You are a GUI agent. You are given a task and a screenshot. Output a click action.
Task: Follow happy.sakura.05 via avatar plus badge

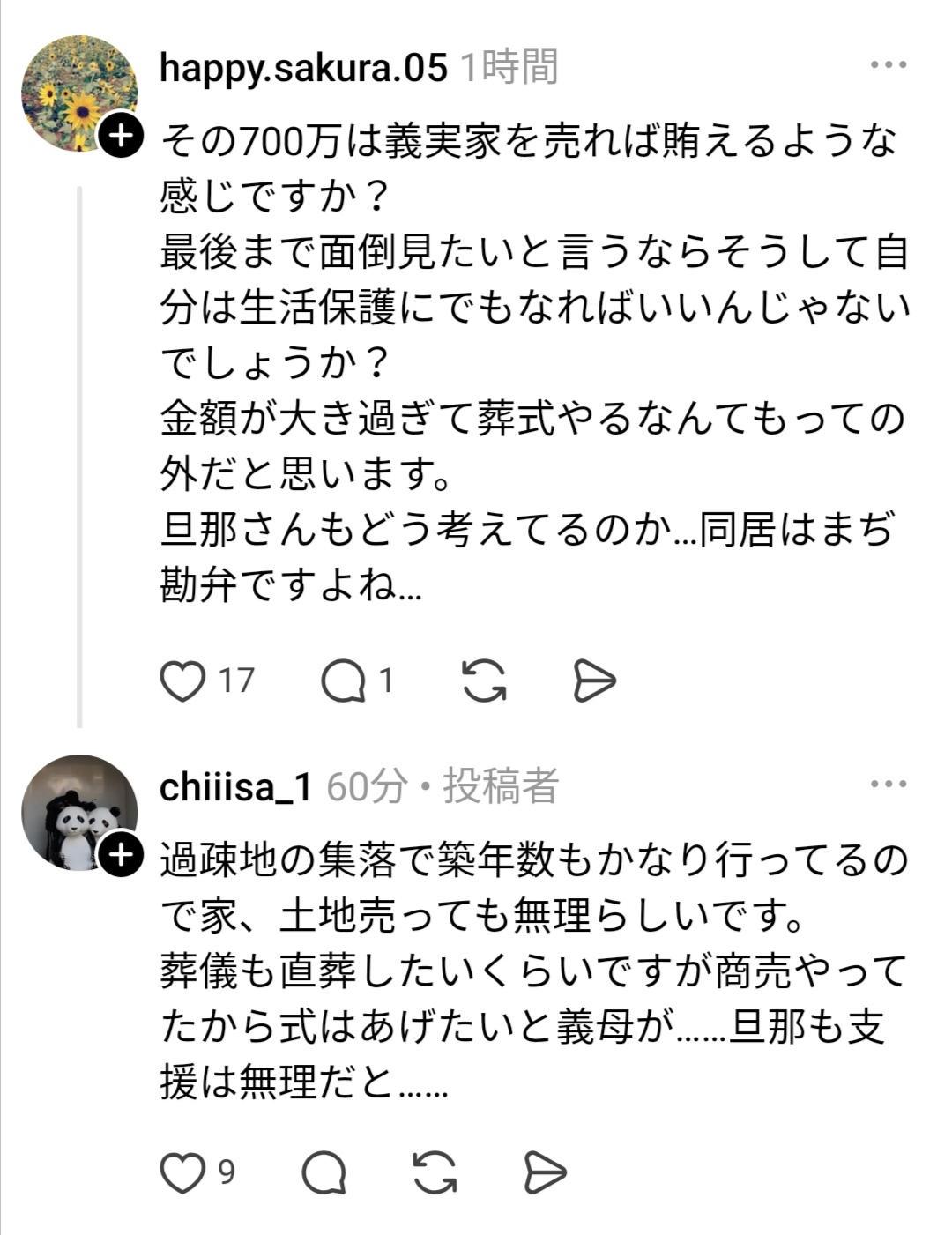tap(121, 135)
